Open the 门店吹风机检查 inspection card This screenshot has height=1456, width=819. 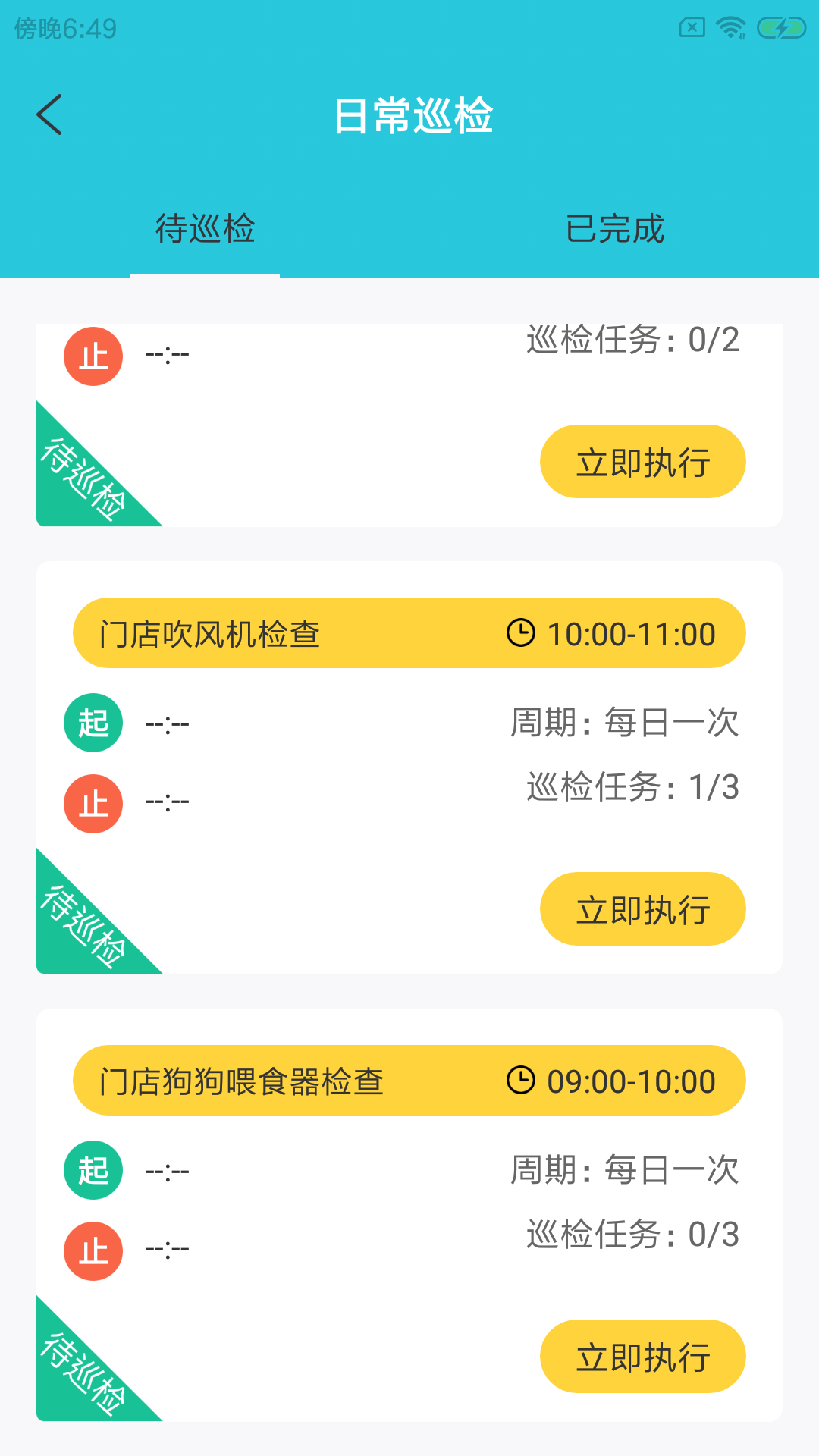click(x=409, y=768)
